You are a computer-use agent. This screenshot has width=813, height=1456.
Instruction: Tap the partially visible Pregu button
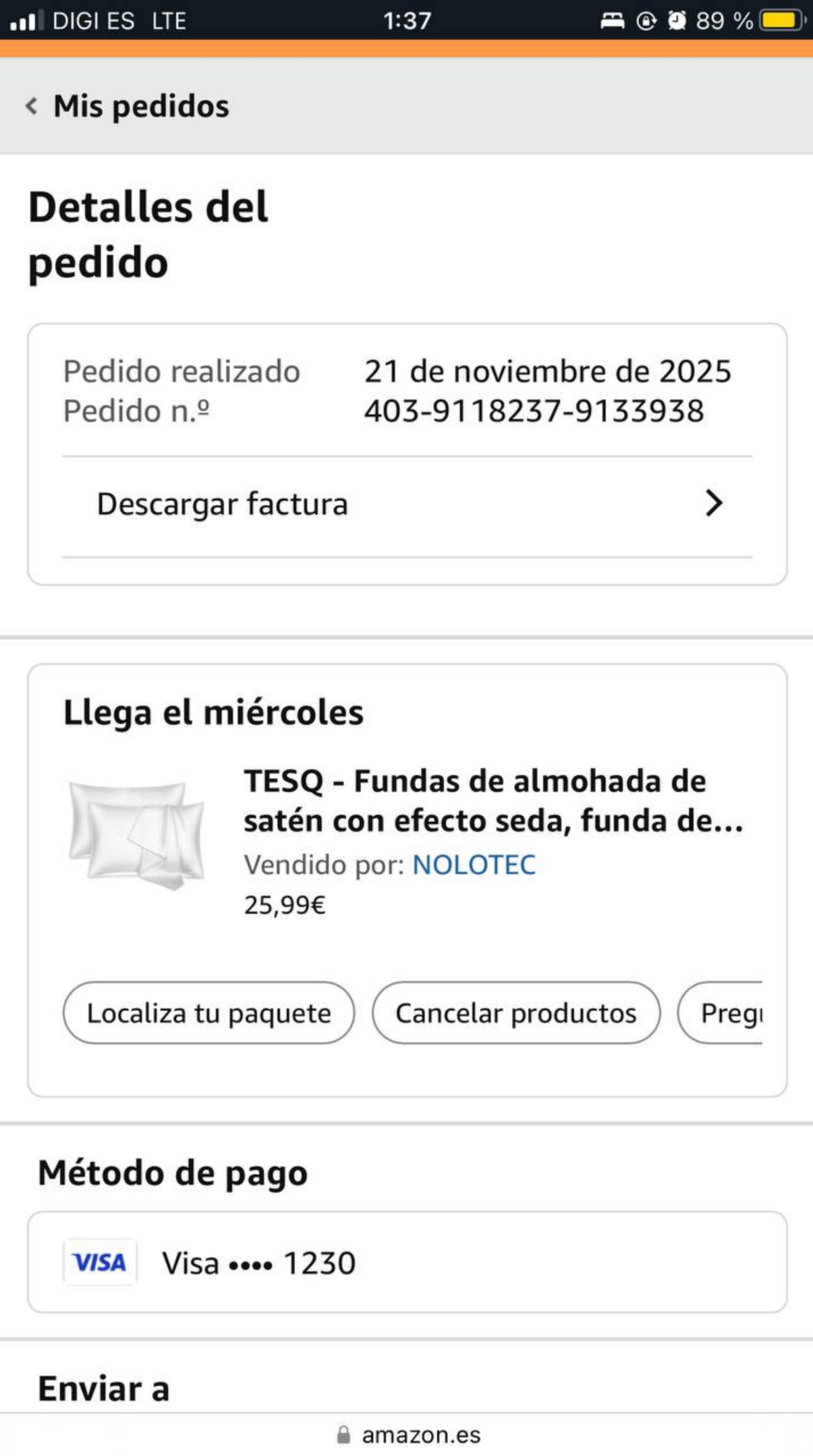click(725, 1013)
